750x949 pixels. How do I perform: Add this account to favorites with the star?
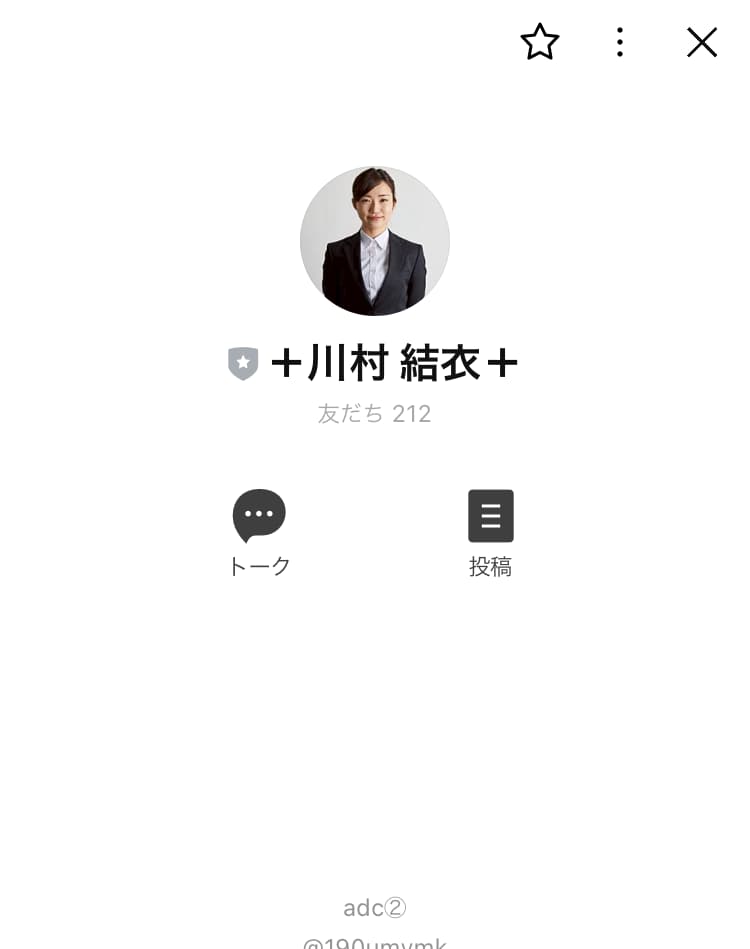pyautogui.click(x=540, y=42)
